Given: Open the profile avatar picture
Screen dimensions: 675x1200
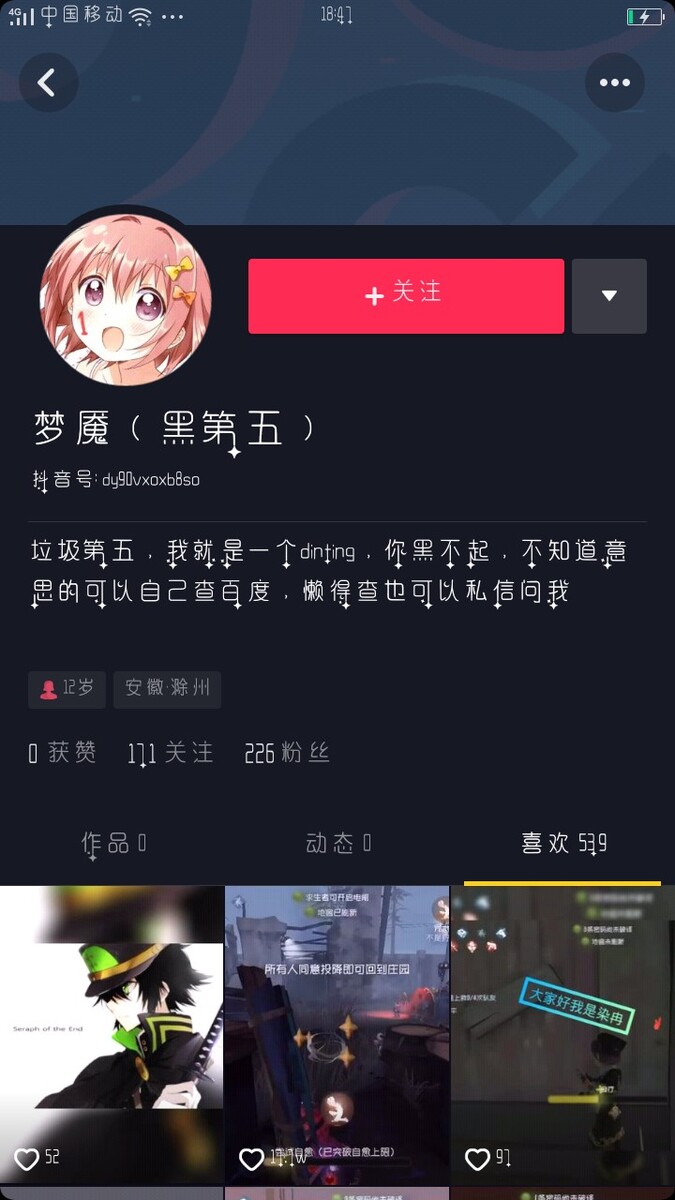Looking at the screenshot, I should point(125,300).
